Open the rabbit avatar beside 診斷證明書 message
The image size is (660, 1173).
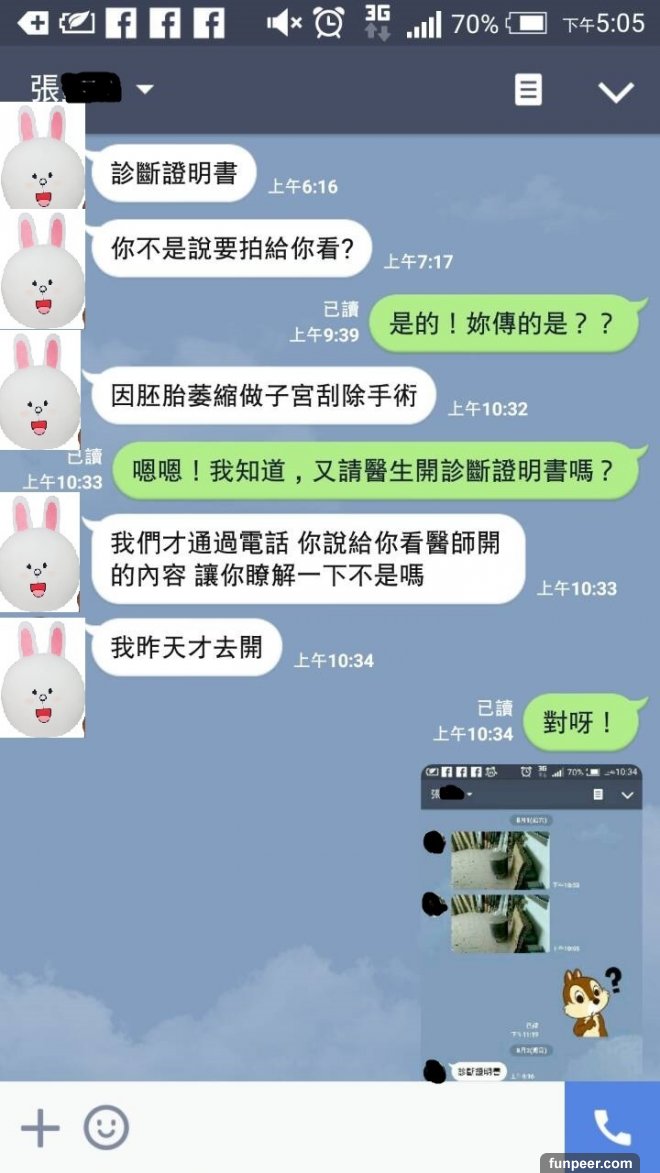click(x=42, y=156)
